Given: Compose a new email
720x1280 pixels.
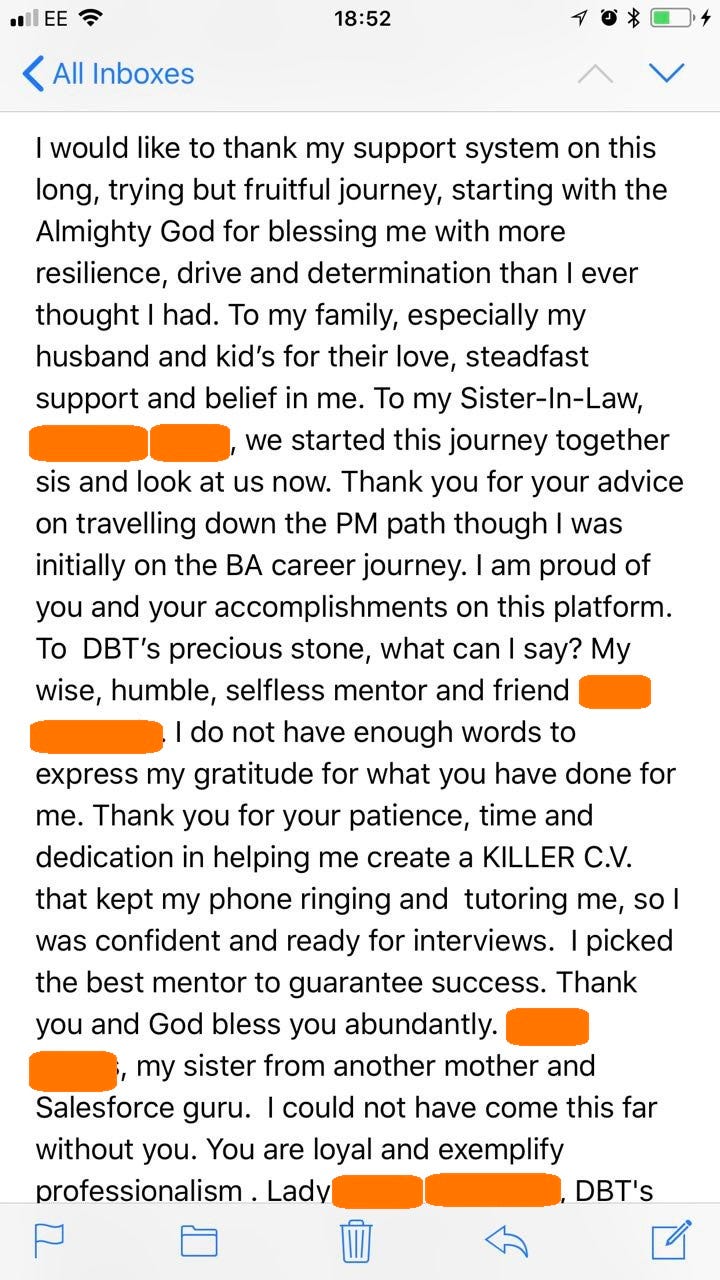Looking at the screenshot, I should click(x=670, y=1238).
